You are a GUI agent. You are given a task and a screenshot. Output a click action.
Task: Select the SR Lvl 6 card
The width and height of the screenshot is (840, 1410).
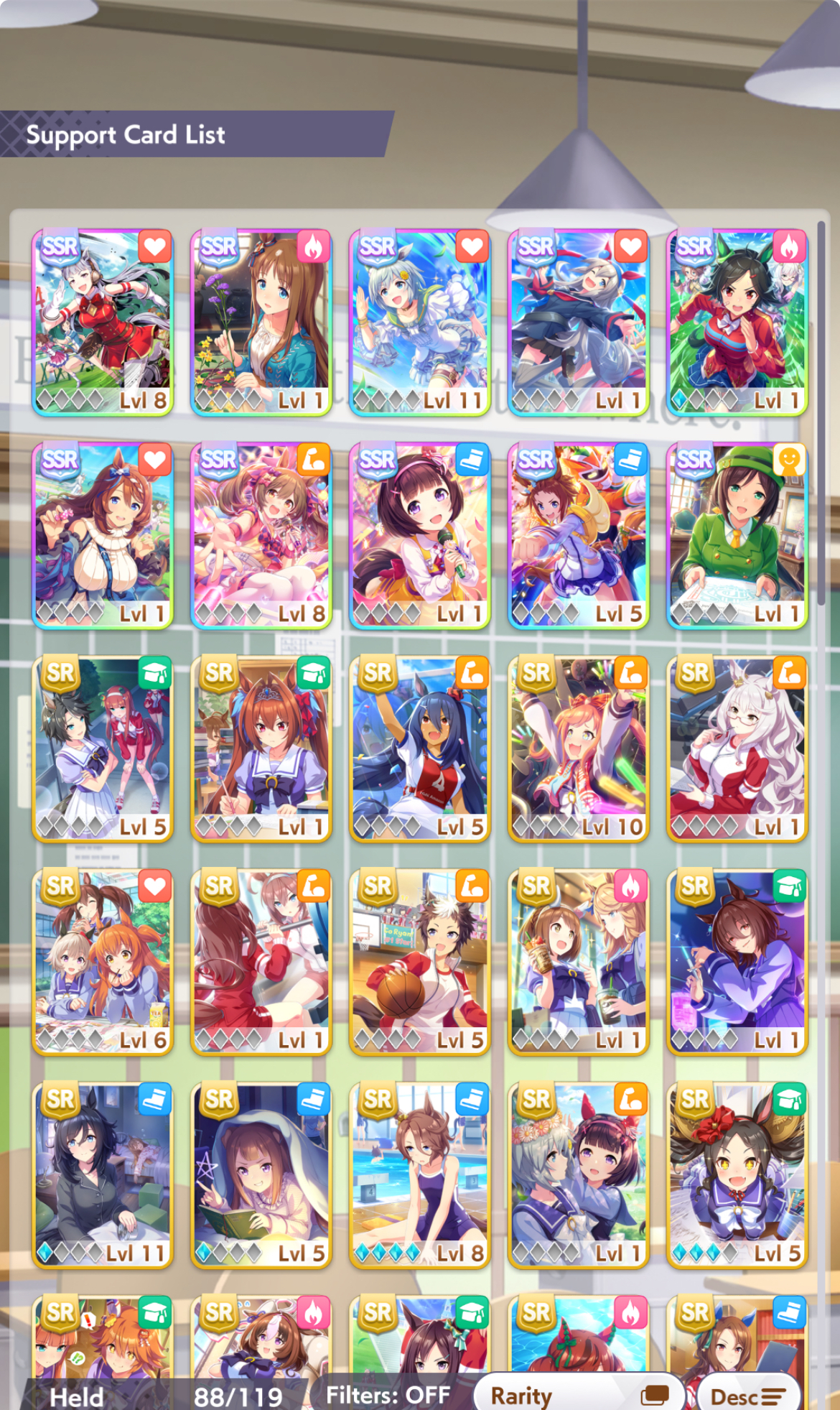click(x=103, y=962)
